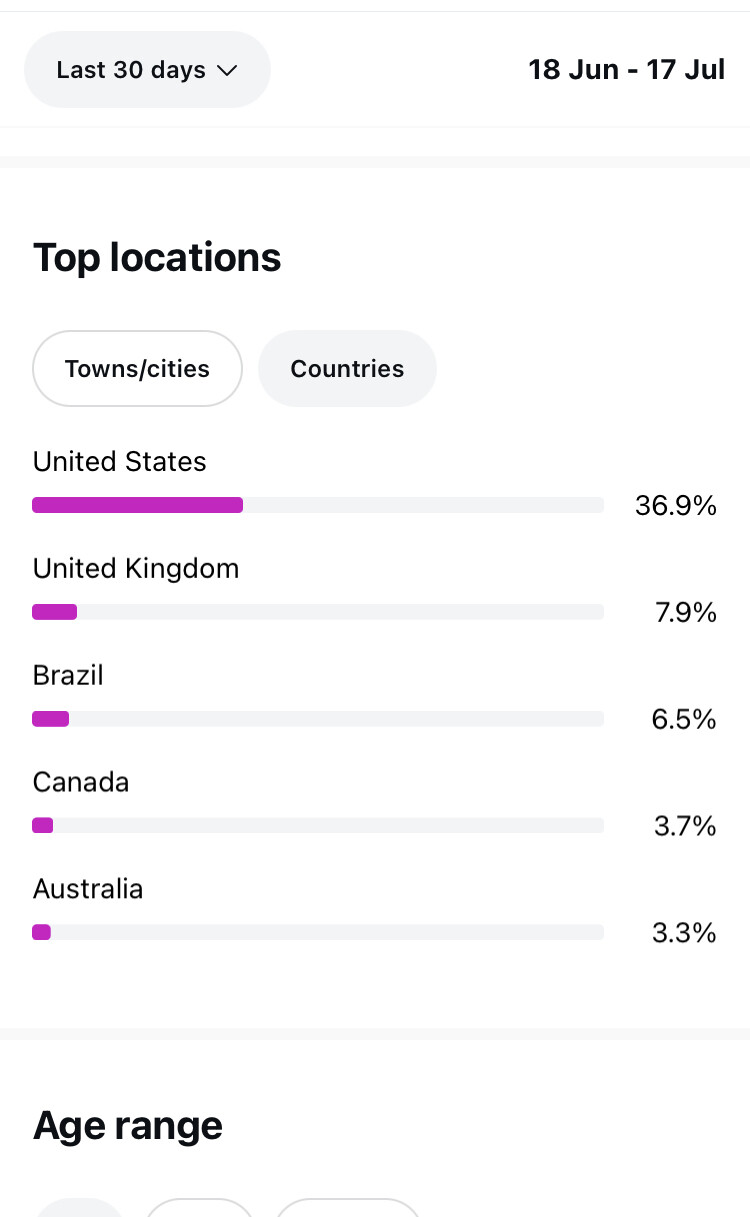The height and width of the screenshot is (1217, 750).
Task: Switch to the Towns/cities view
Action: click(138, 369)
